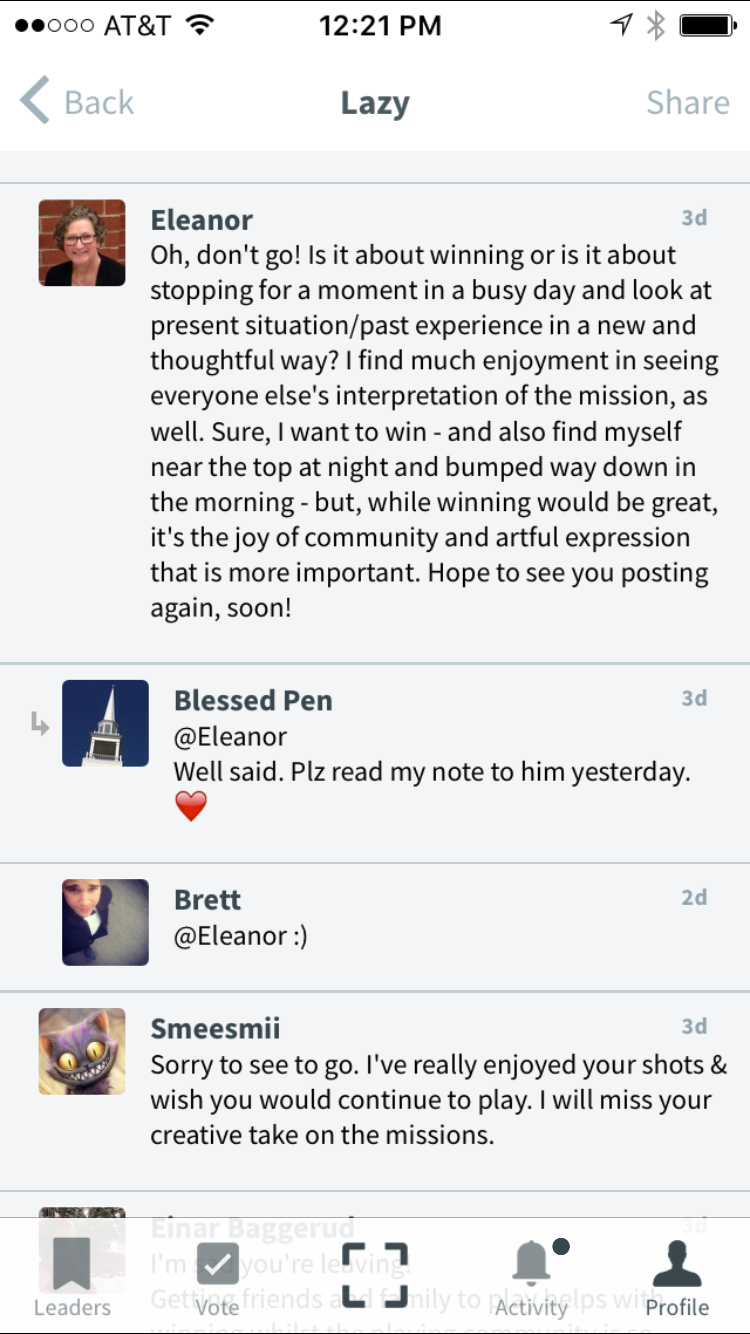View Eleanor's profile picture
This screenshot has width=750, height=1334.
click(x=82, y=243)
